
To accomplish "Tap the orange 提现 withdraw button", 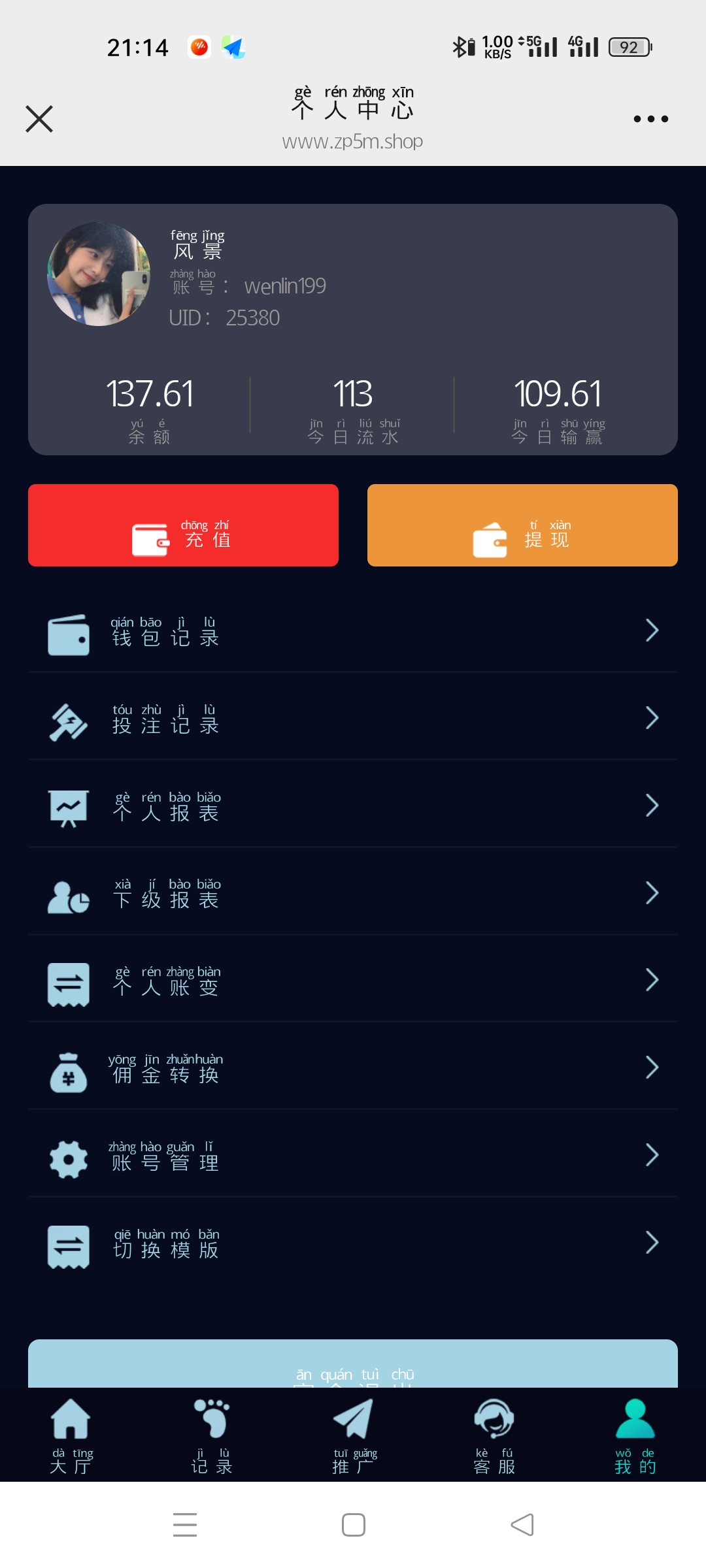I will tap(522, 525).
